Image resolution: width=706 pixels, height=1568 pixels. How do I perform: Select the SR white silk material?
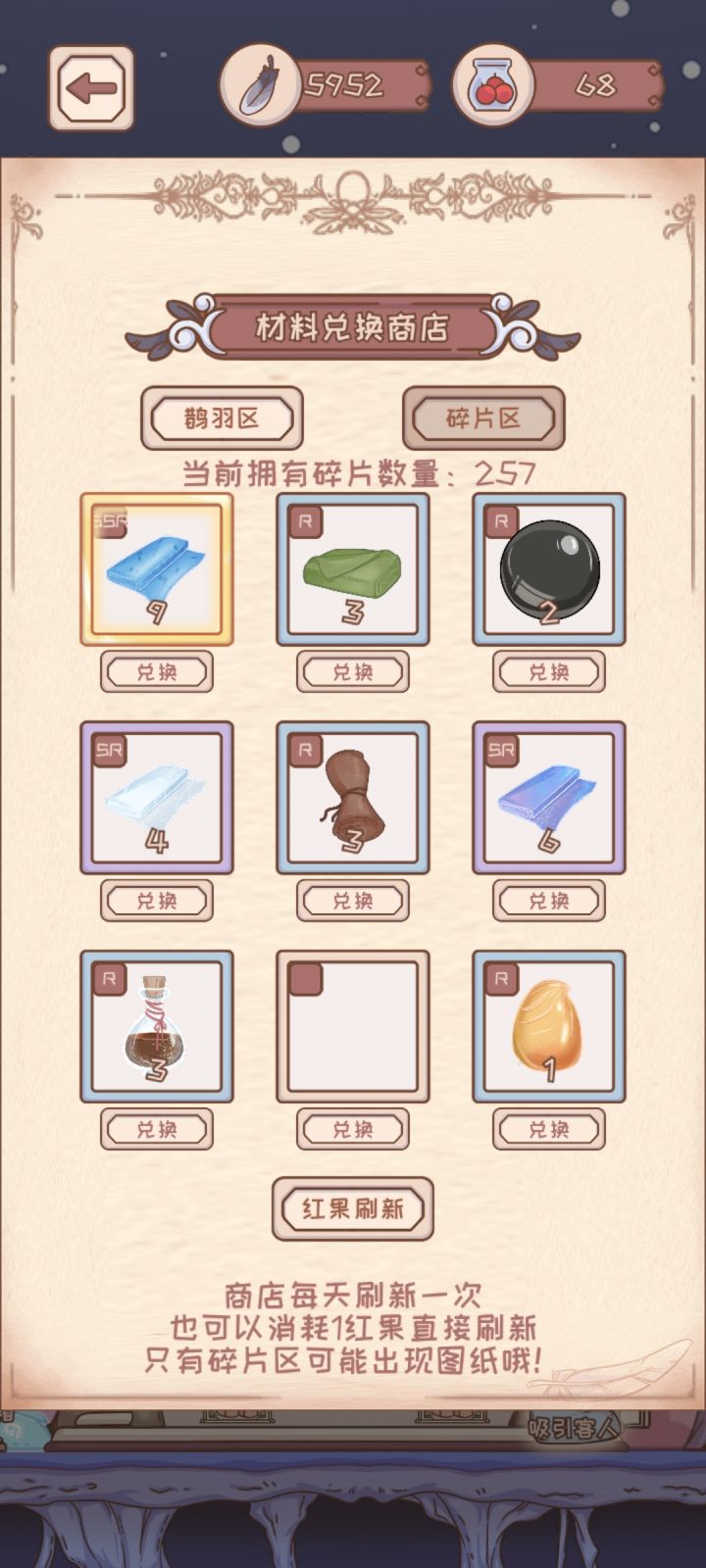pyautogui.click(x=157, y=799)
